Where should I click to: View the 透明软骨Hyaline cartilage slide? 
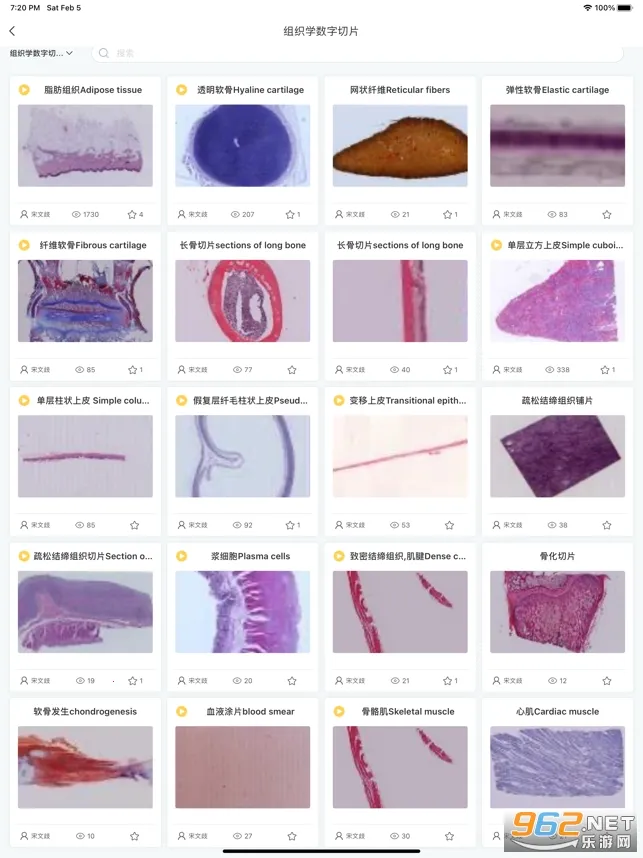click(242, 146)
